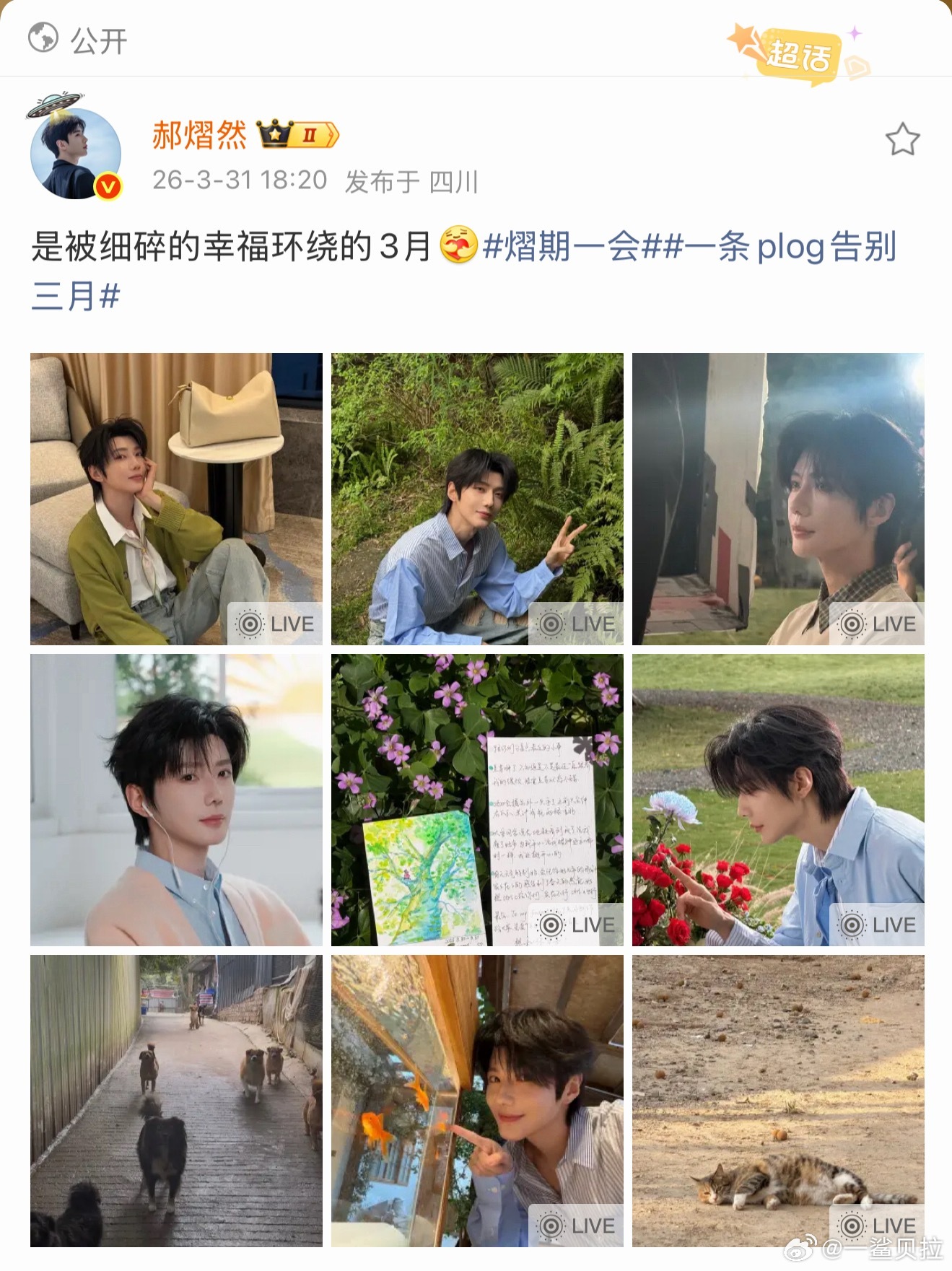
Task: Click the public visibility globe icon
Action: coord(43,42)
